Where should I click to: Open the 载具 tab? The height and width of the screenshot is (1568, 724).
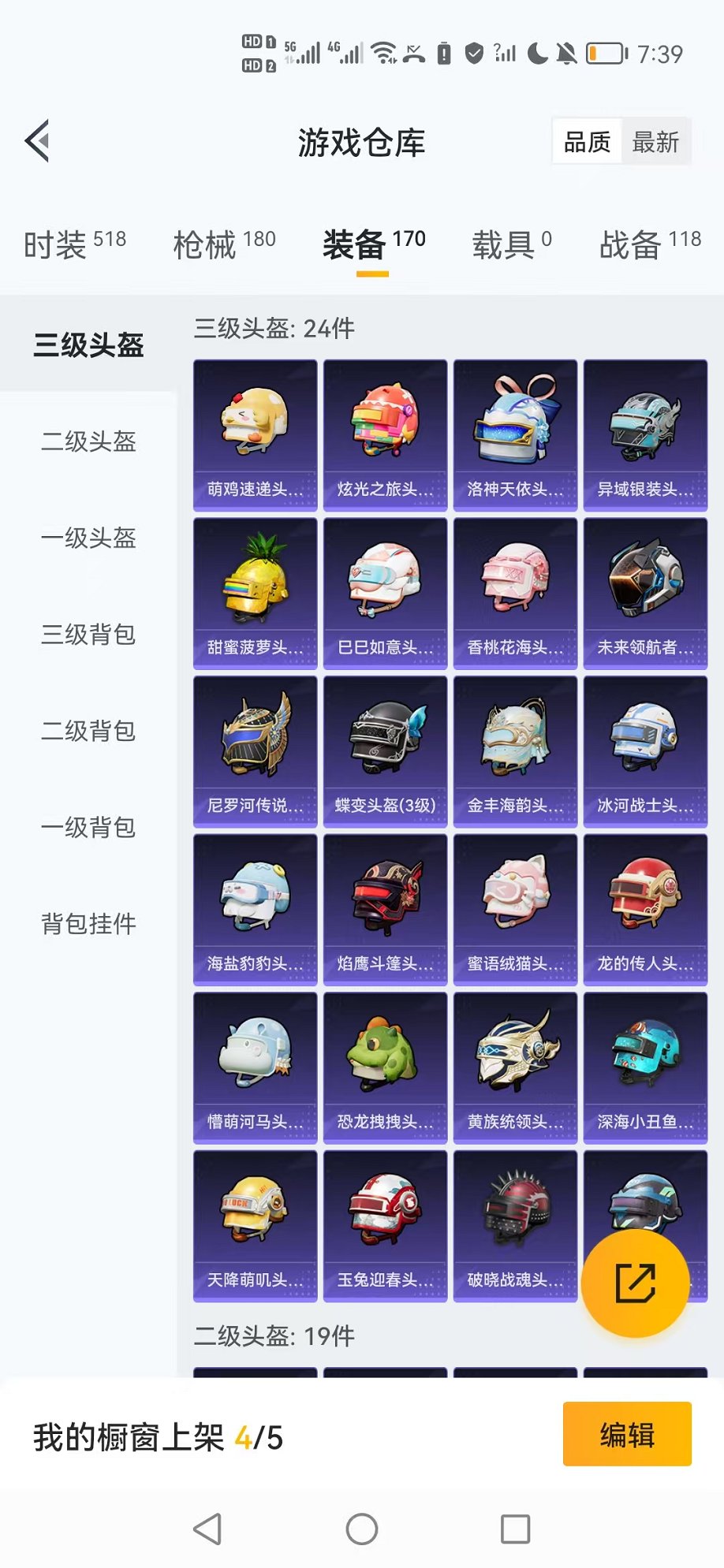(x=511, y=244)
